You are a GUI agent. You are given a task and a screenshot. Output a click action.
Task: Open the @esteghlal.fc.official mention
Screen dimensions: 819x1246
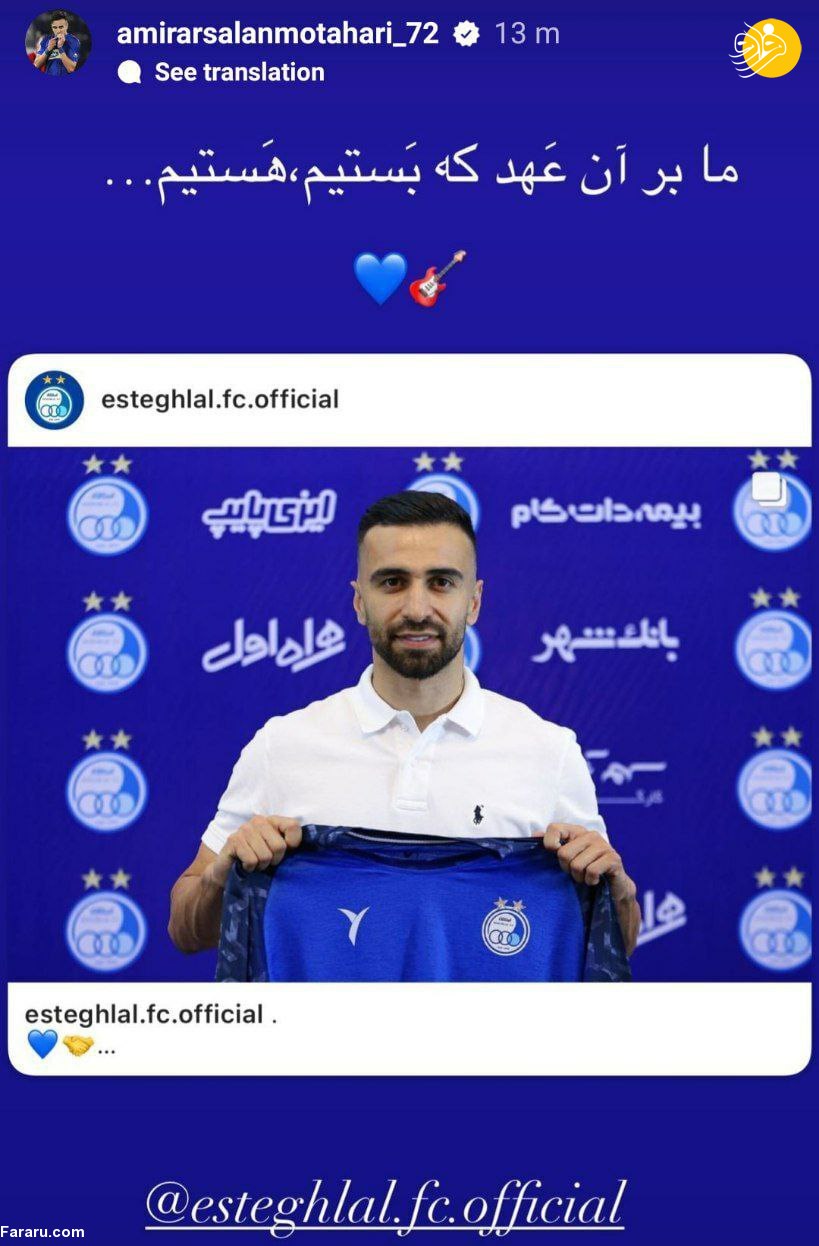[386, 1203]
